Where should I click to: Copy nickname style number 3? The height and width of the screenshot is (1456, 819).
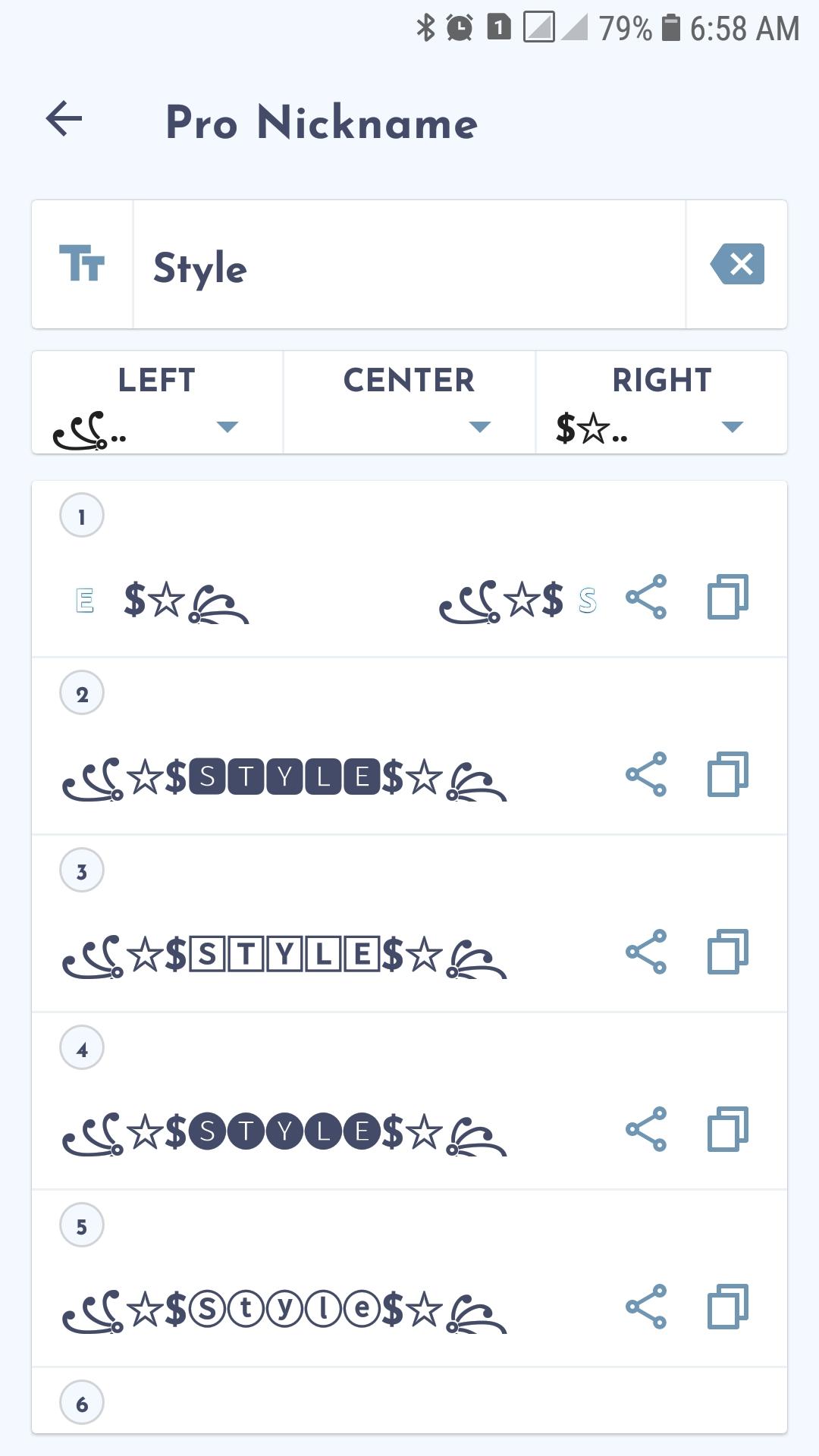click(728, 952)
